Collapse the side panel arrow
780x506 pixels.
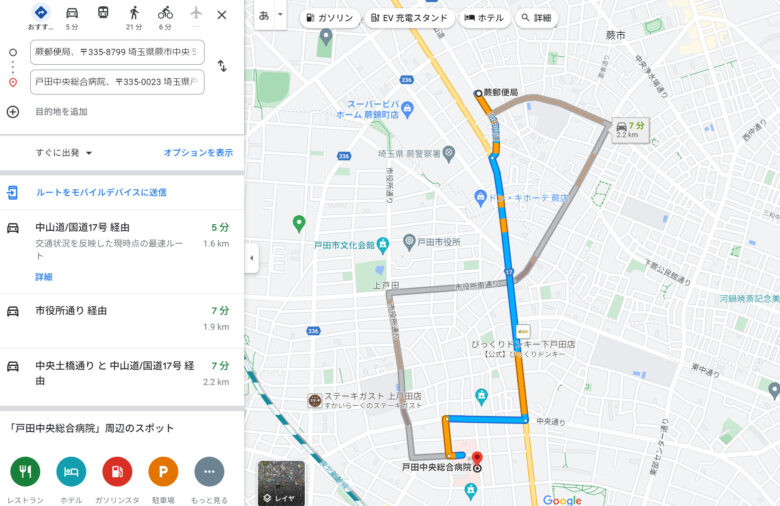(250, 258)
